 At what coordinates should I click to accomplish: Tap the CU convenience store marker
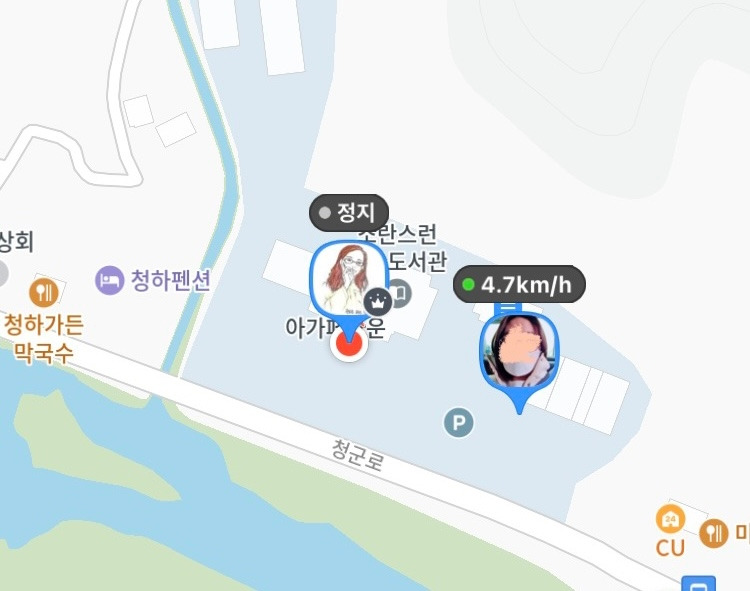(x=670, y=520)
